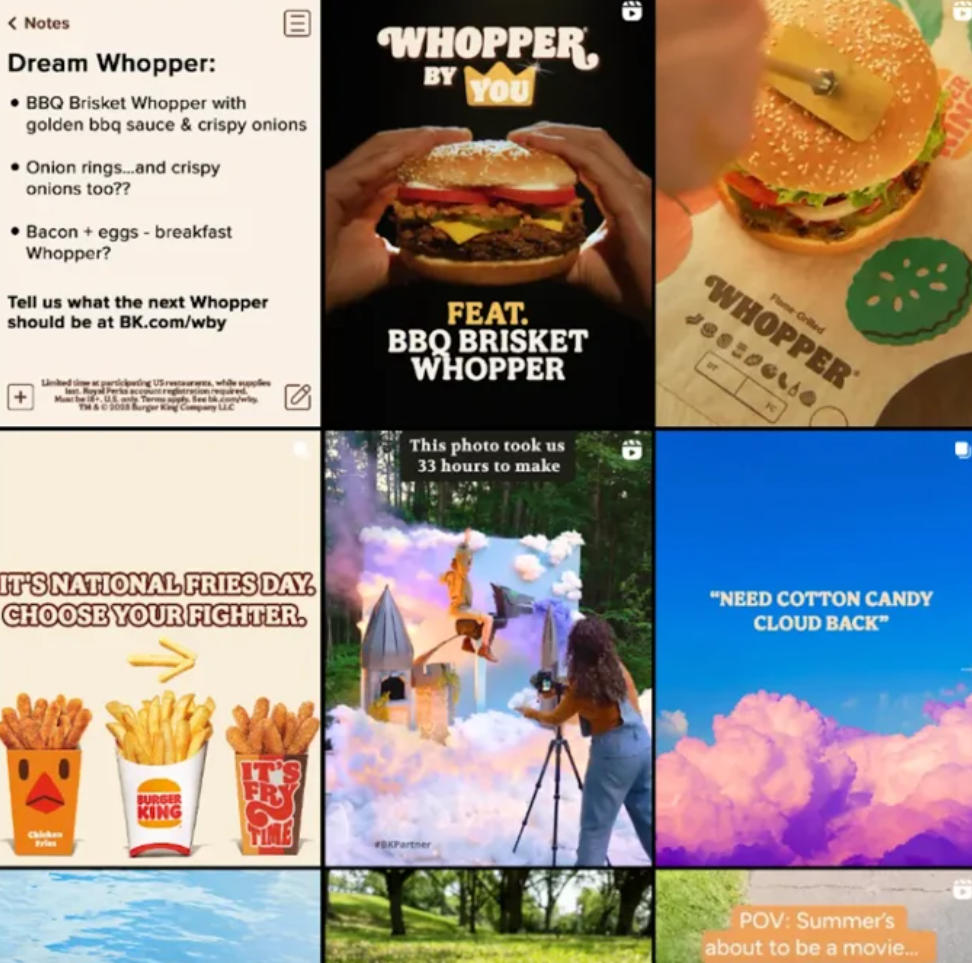The image size is (972, 963).
Task: Open the Dream Whopper notes post
Action: (x=160, y=212)
